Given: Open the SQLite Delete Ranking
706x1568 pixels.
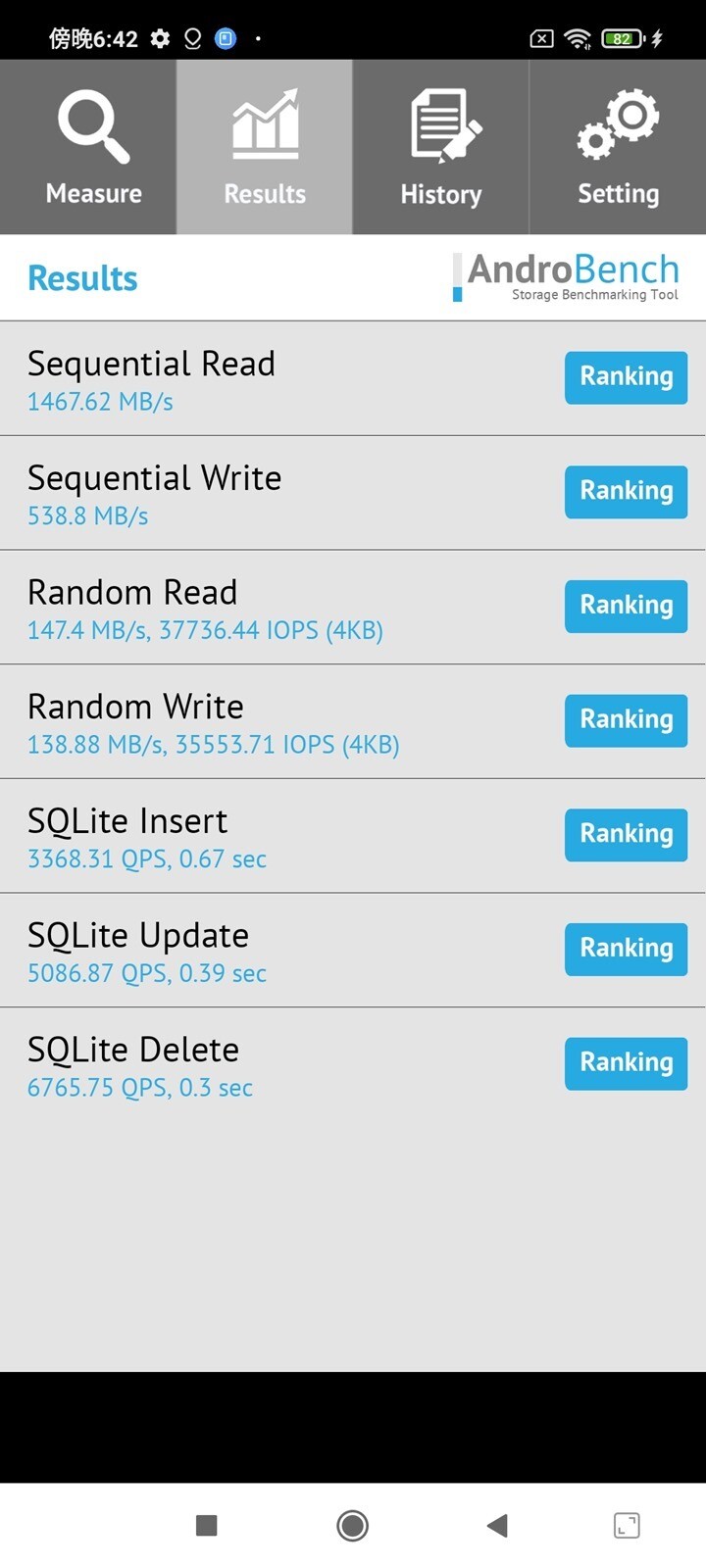Looking at the screenshot, I should pos(626,1063).
